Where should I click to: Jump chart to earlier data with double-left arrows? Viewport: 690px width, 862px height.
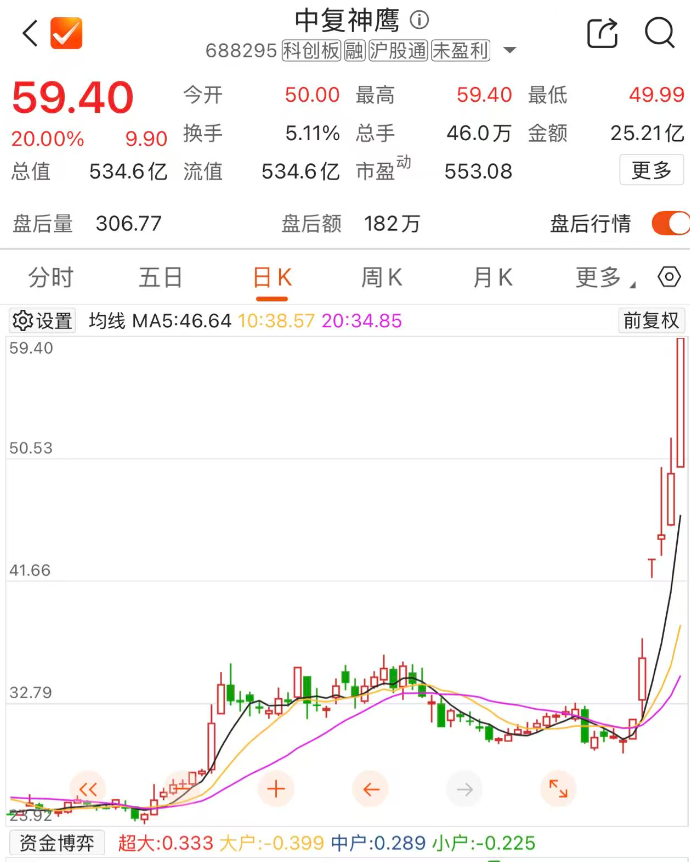(87, 789)
